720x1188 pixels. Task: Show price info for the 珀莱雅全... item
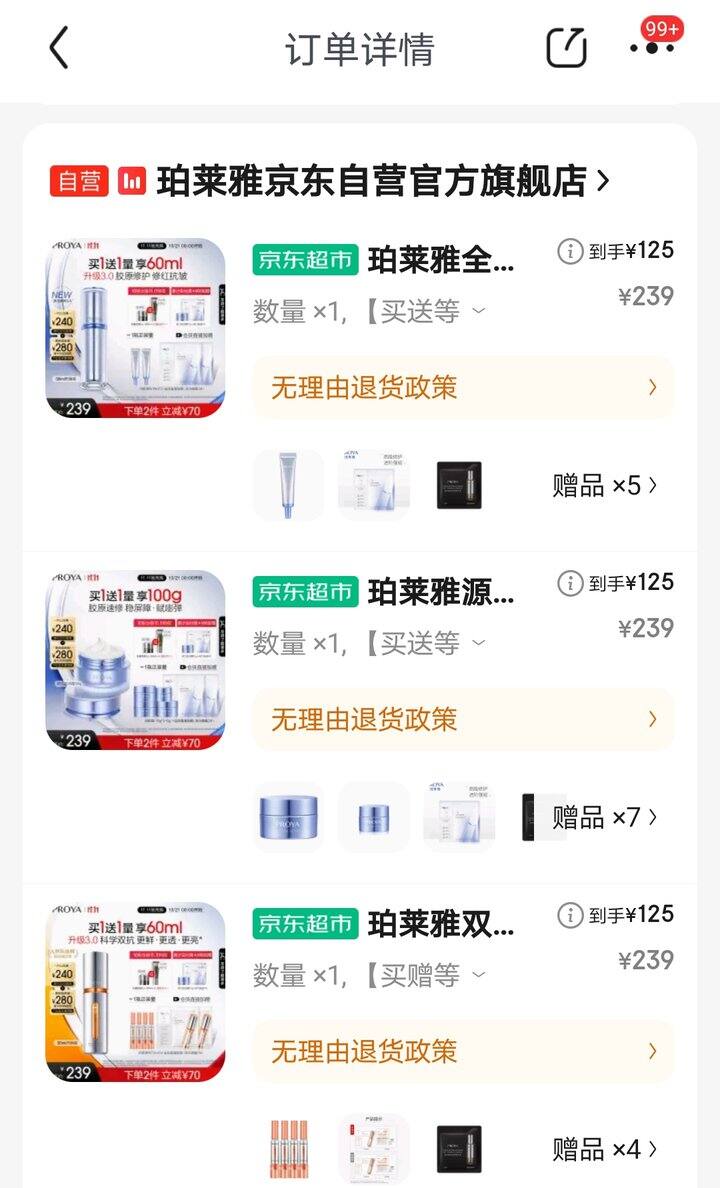(570, 251)
